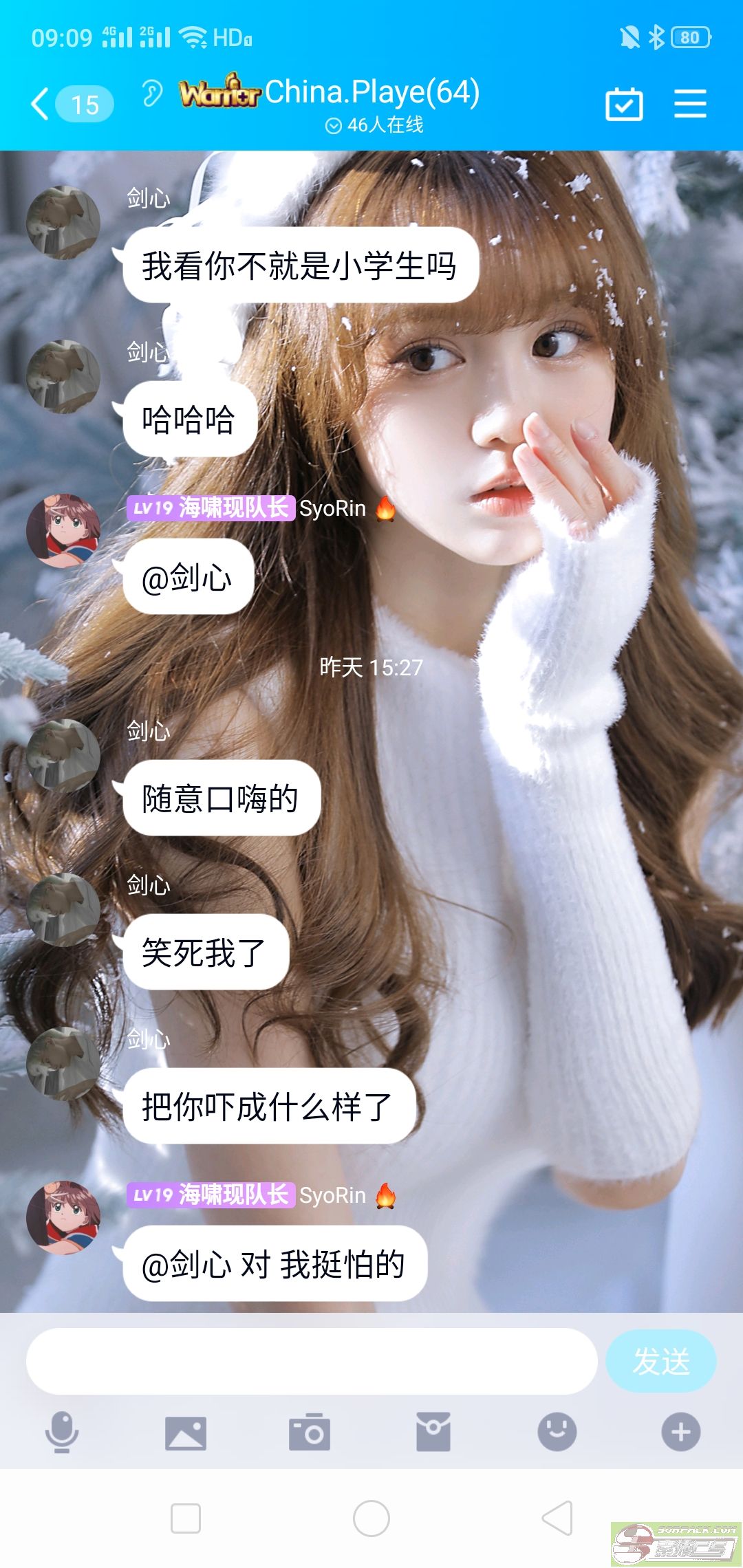
Task: Open more options with plus icon
Action: [x=681, y=1432]
